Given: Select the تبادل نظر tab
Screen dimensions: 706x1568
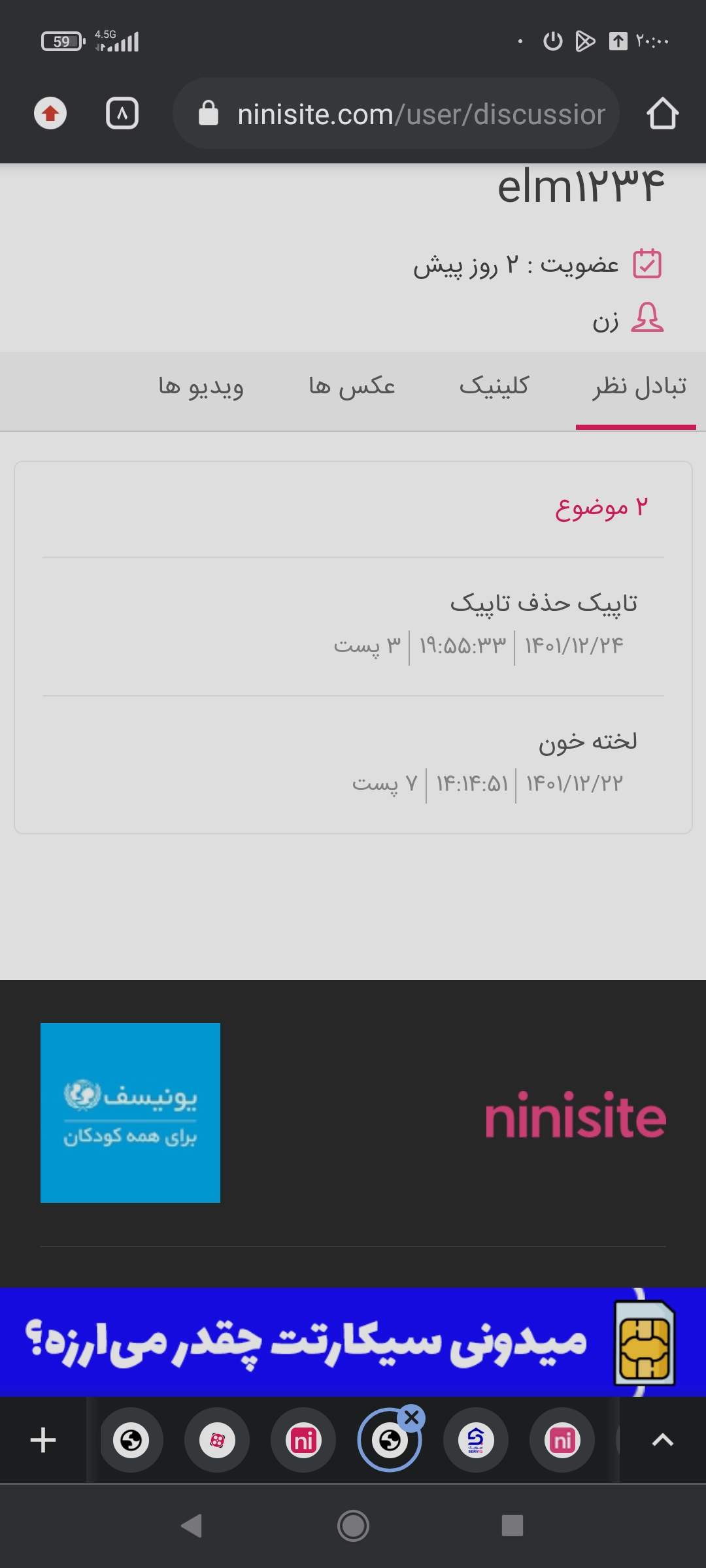Looking at the screenshot, I should coord(638,386).
